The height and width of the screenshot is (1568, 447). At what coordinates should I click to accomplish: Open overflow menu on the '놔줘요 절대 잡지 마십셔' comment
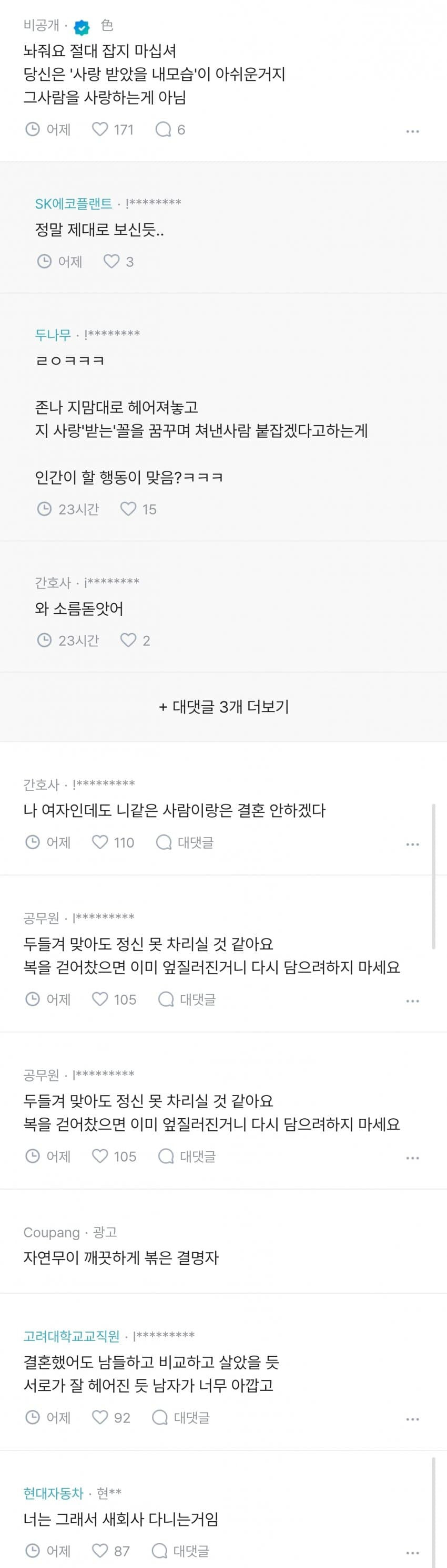(412, 131)
